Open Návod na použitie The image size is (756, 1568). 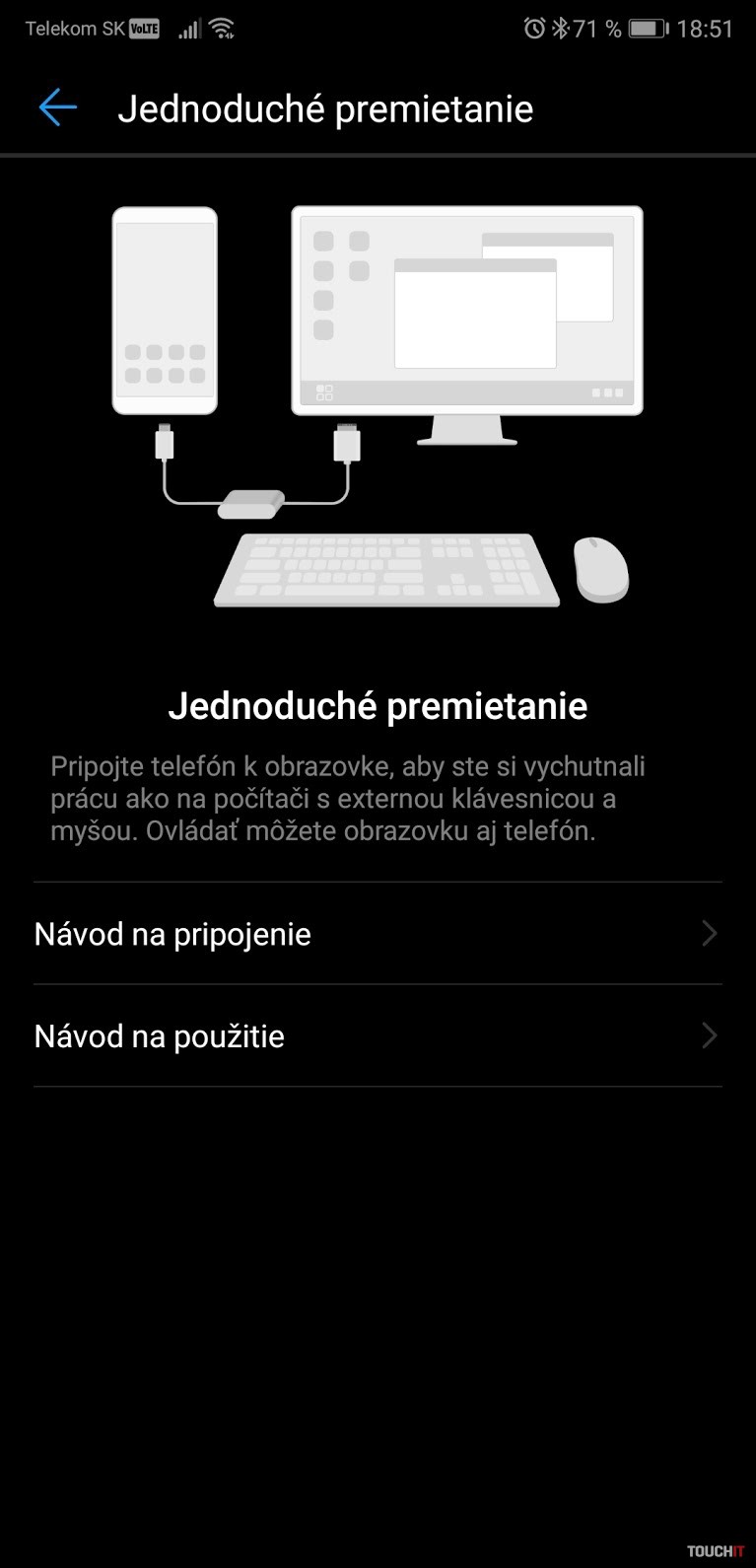pyautogui.click(x=378, y=1036)
